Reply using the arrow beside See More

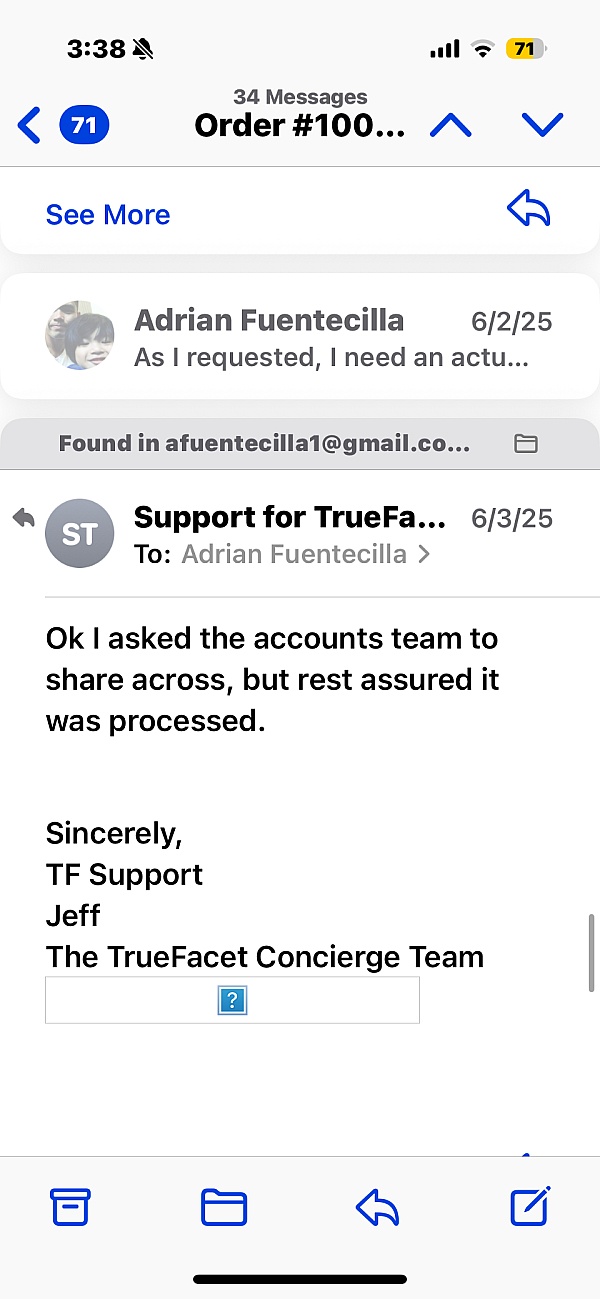pos(528,210)
